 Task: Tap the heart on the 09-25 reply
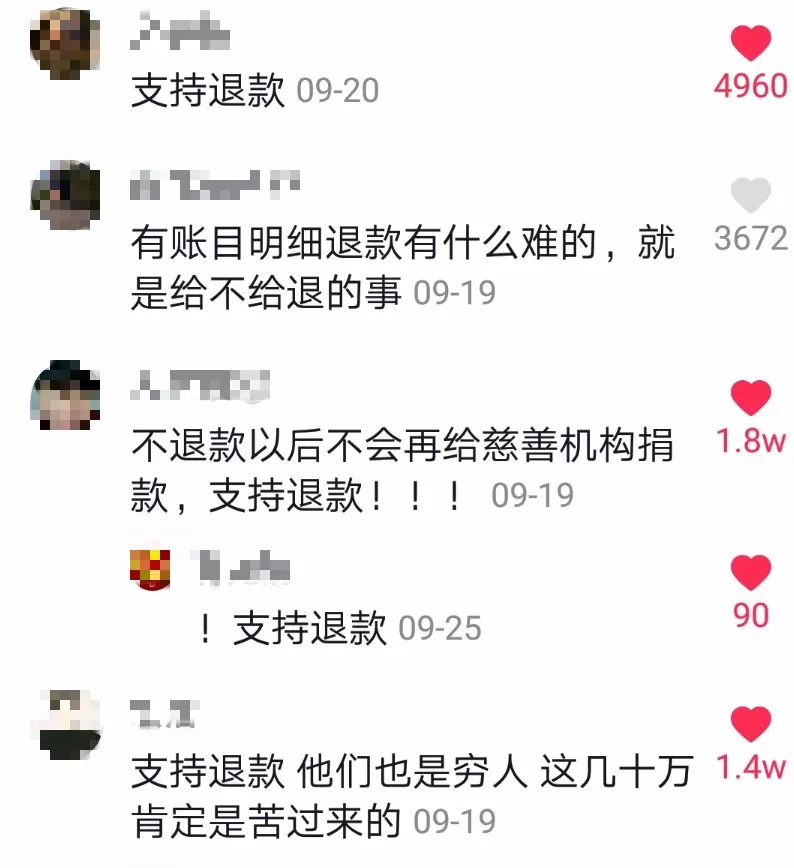point(750,572)
